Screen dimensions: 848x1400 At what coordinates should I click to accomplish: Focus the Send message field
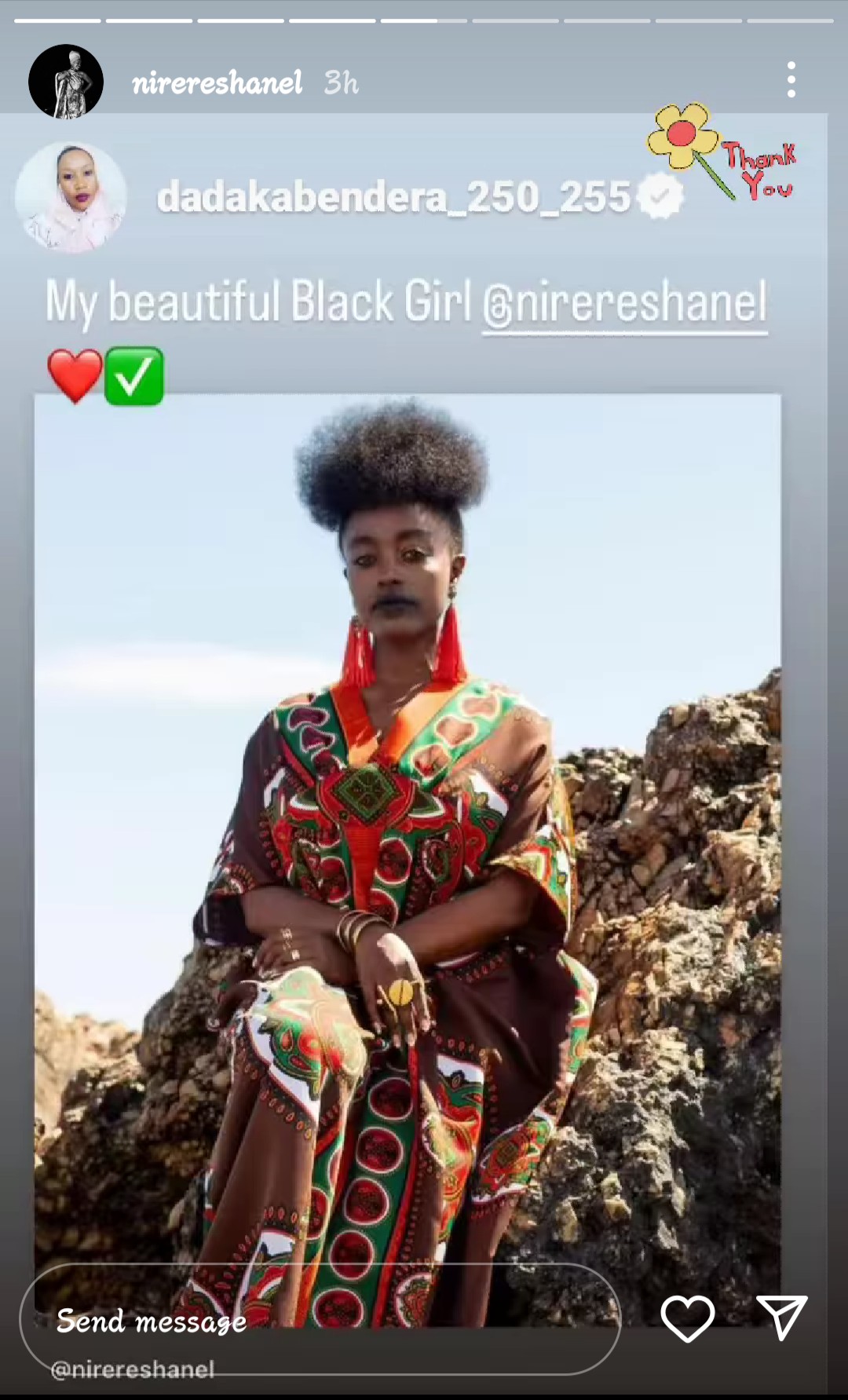click(320, 1321)
